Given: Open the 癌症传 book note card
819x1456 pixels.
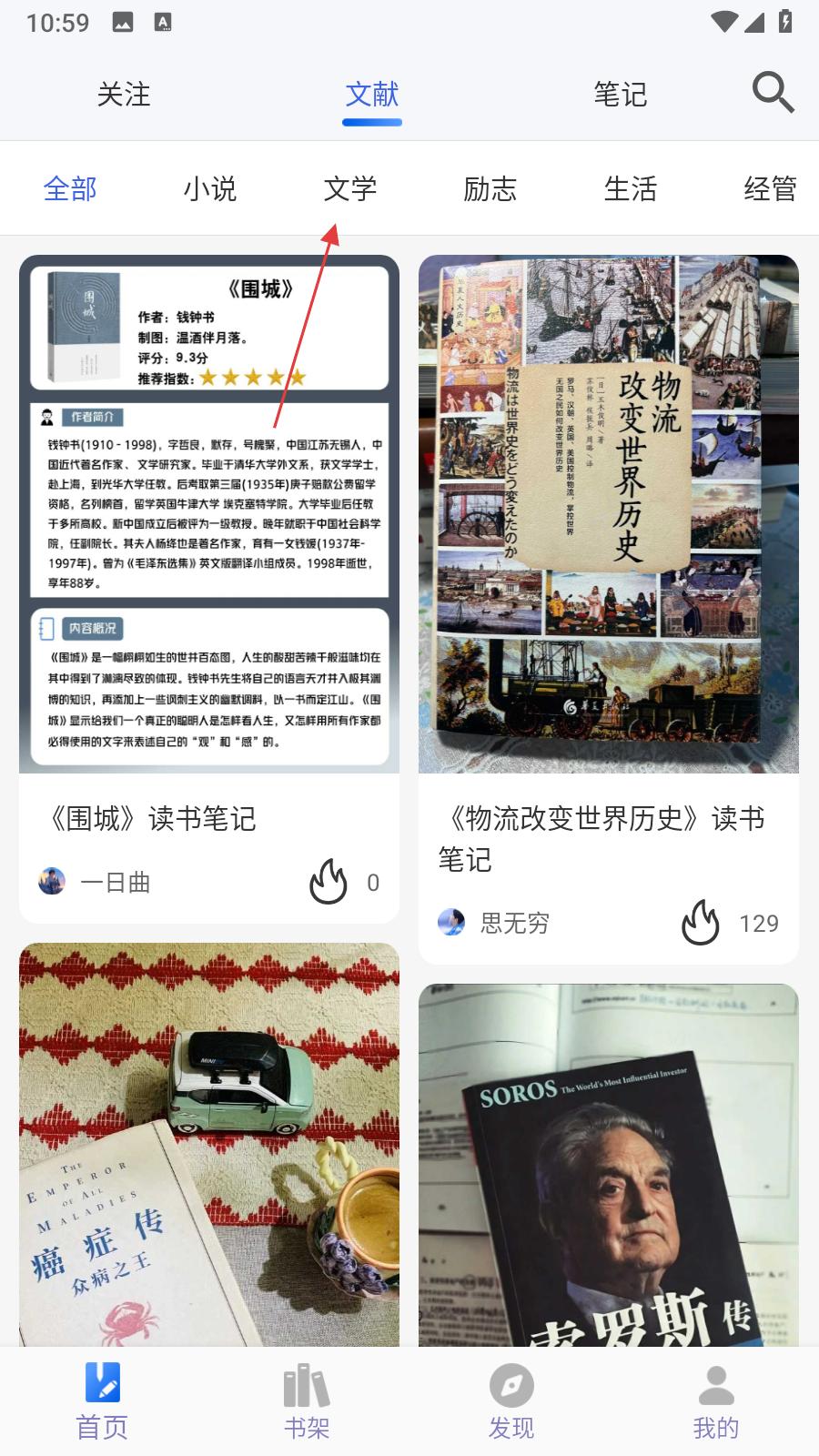Looking at the screenshot, I should (x=209, y=1147).
